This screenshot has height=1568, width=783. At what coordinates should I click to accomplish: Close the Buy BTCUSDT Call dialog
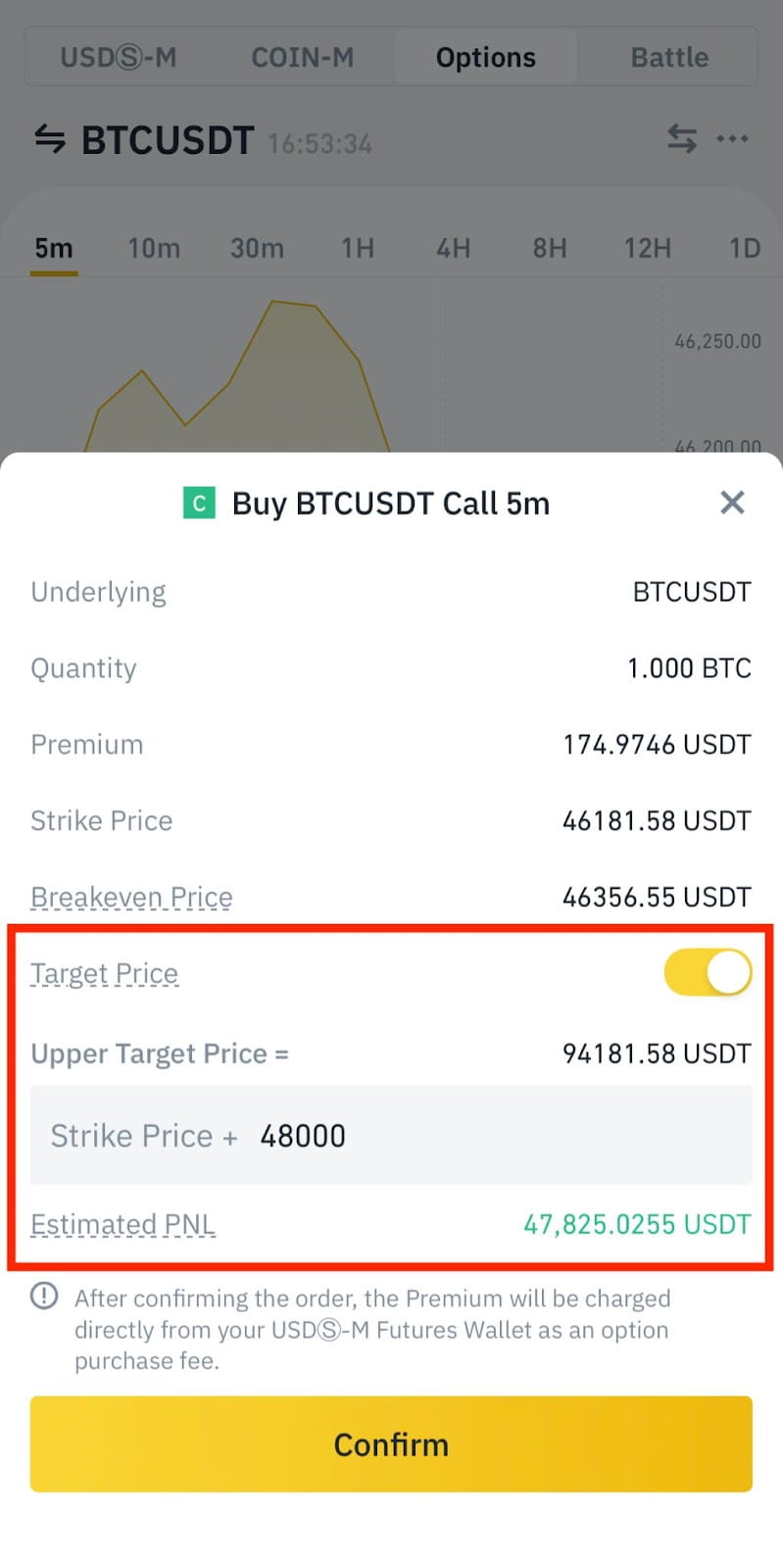click(x=732, y=503)
